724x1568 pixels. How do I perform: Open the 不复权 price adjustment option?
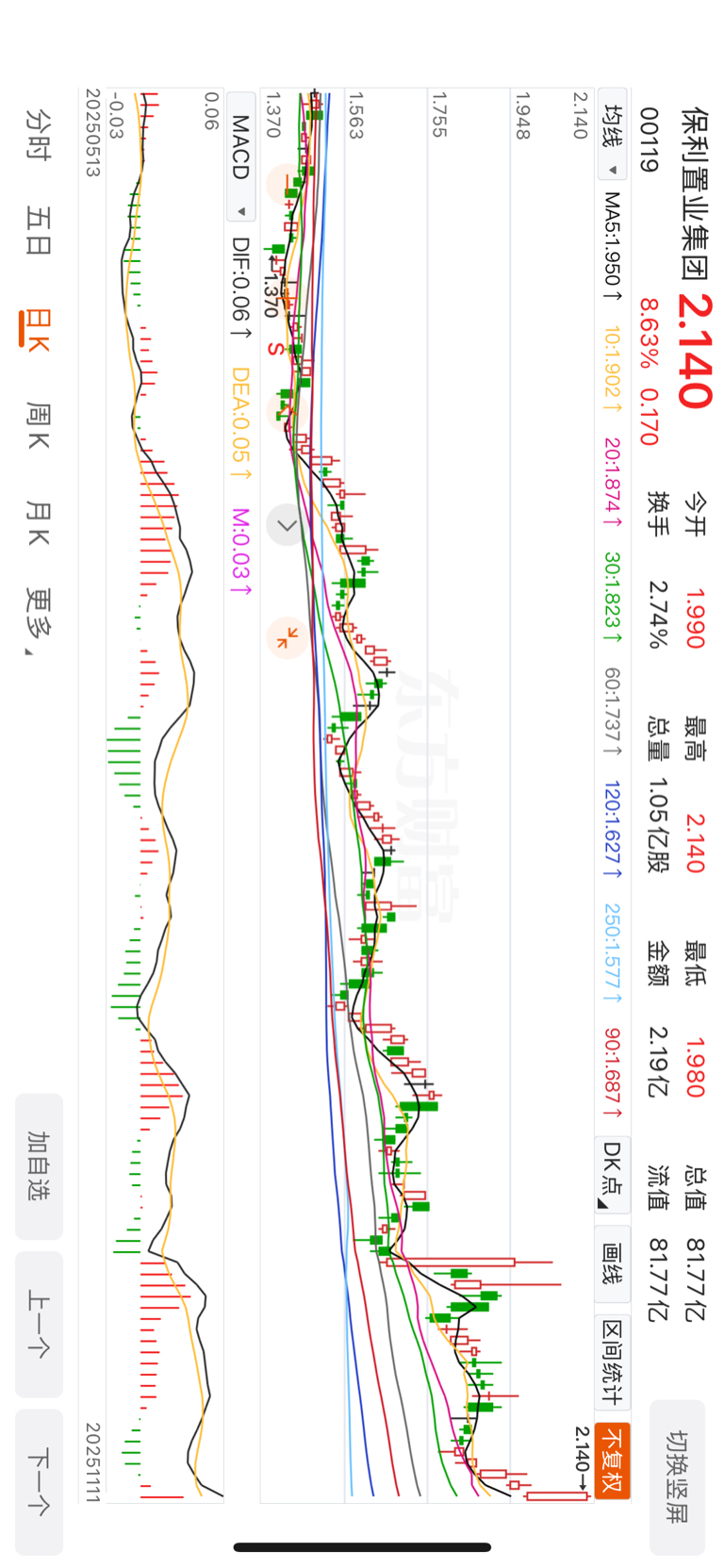(613, 1461)
